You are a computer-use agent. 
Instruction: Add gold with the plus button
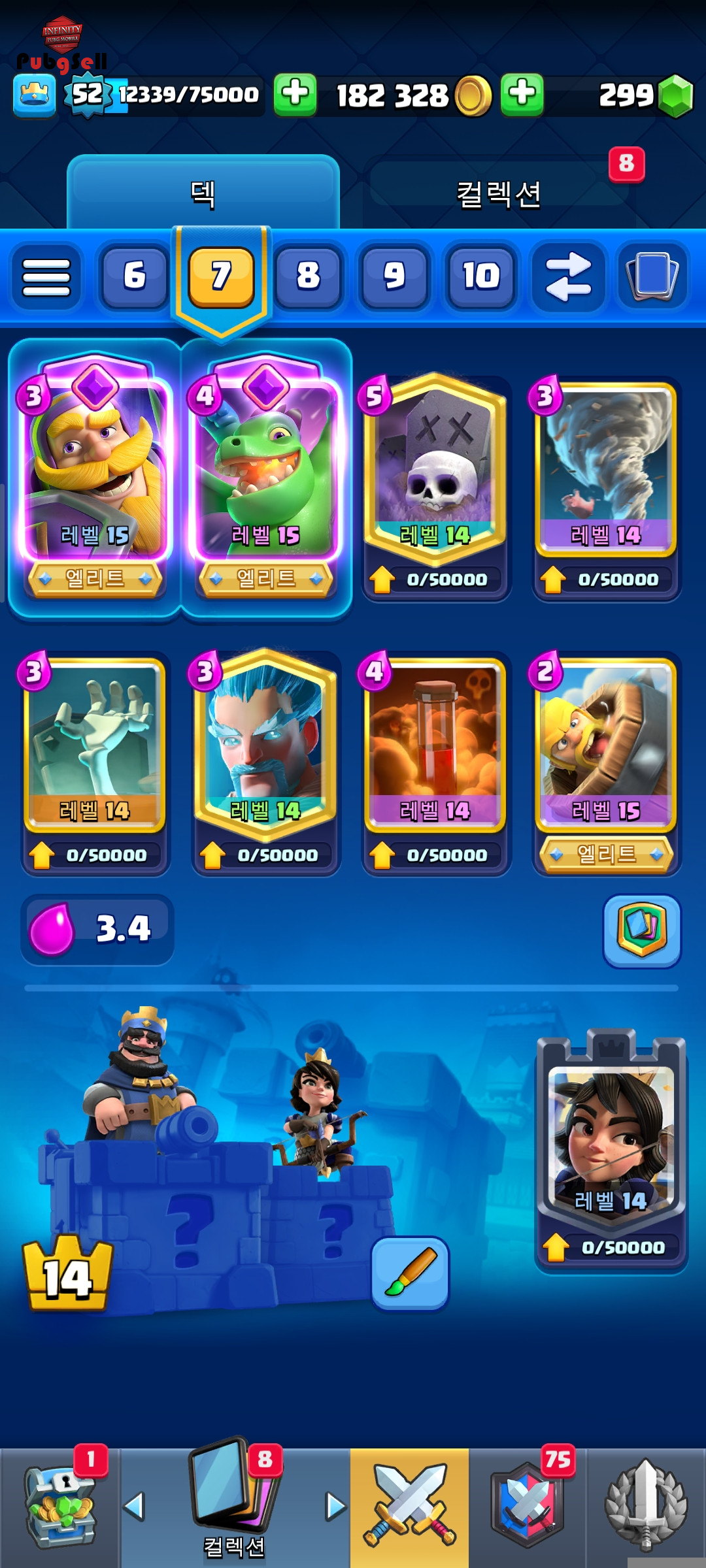click(x=295, y=95)
